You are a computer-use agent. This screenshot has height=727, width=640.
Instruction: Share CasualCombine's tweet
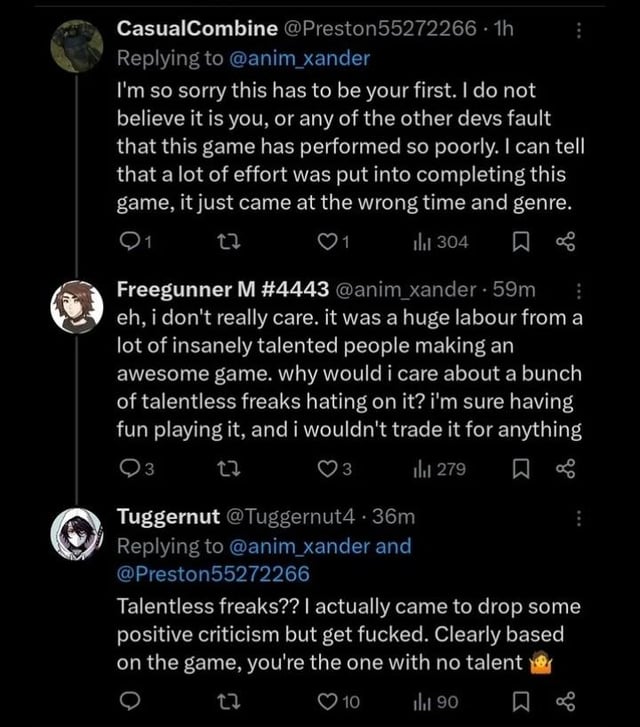point(566,241)
